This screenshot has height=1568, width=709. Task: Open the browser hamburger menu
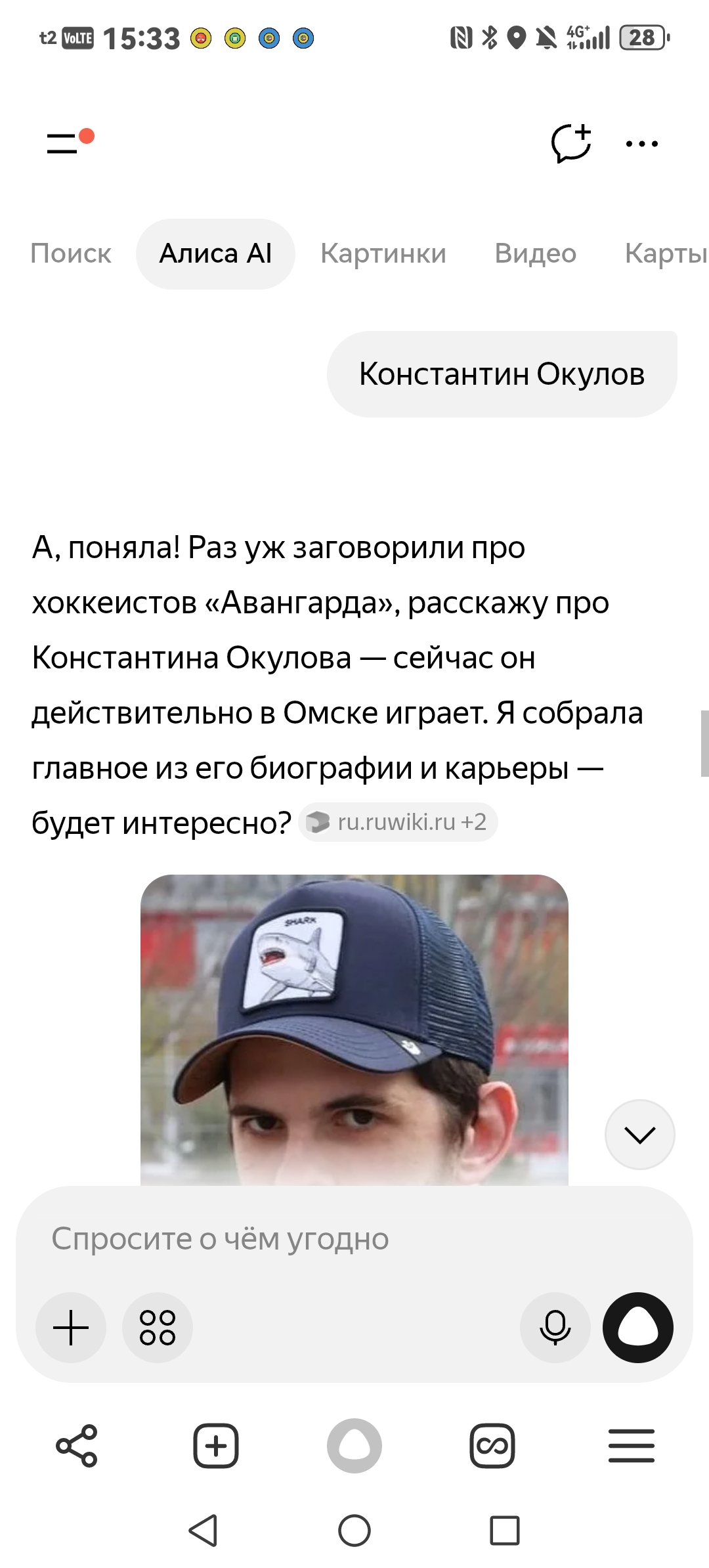tap(632, 1446)
